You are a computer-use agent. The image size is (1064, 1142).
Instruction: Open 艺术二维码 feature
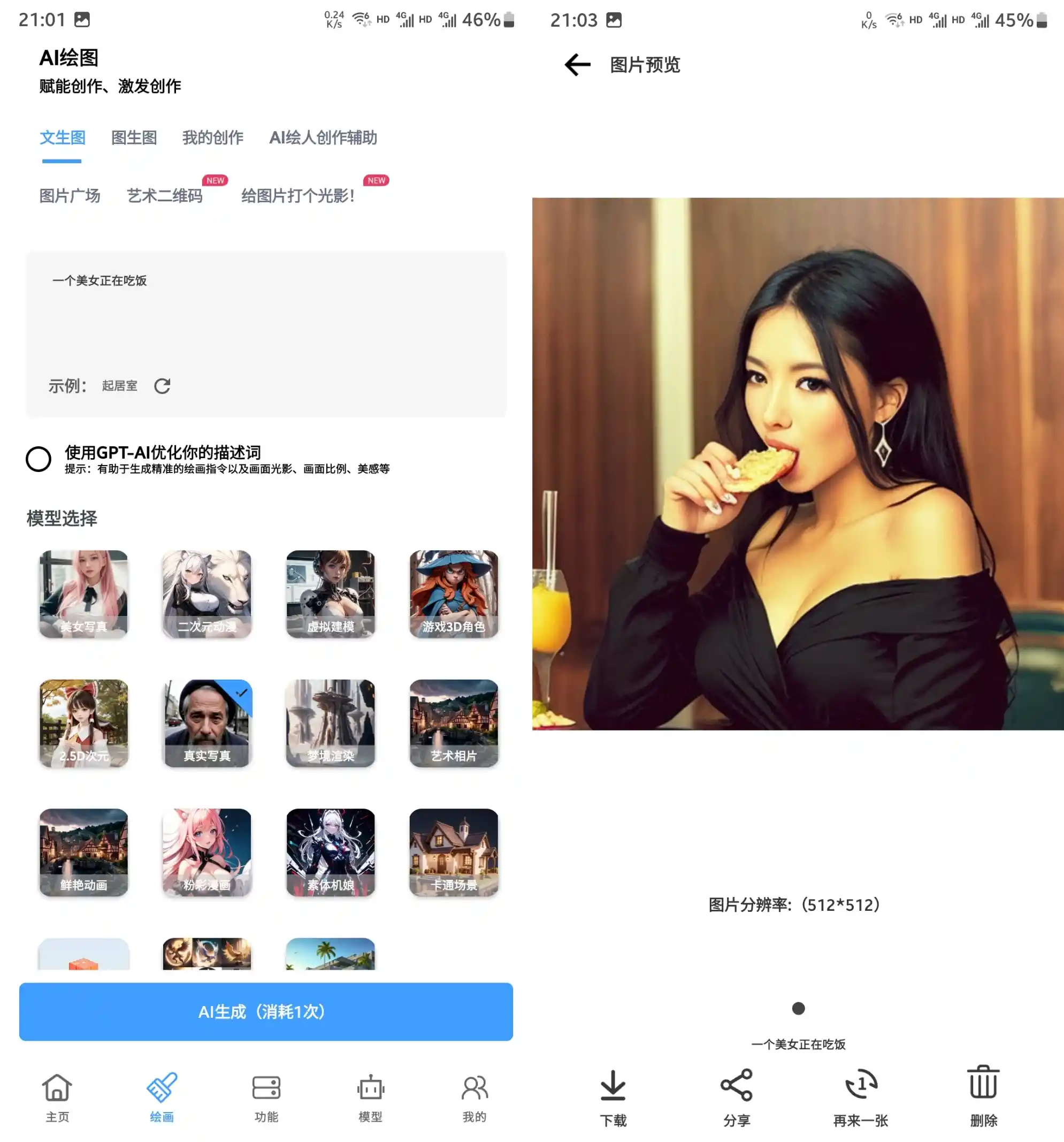pyautogui.click(x=165, y=196)
